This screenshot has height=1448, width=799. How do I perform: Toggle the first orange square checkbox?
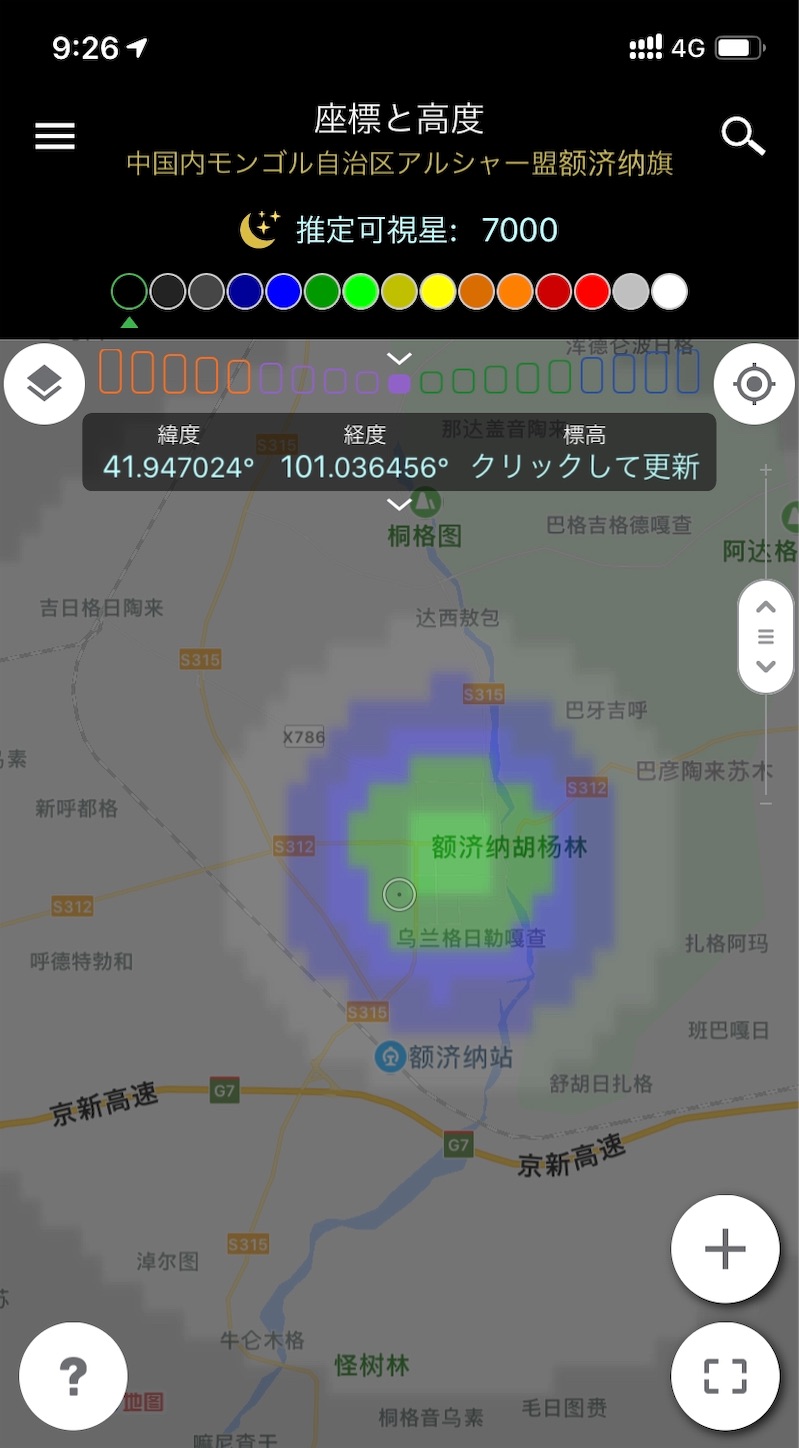[110, 371]
